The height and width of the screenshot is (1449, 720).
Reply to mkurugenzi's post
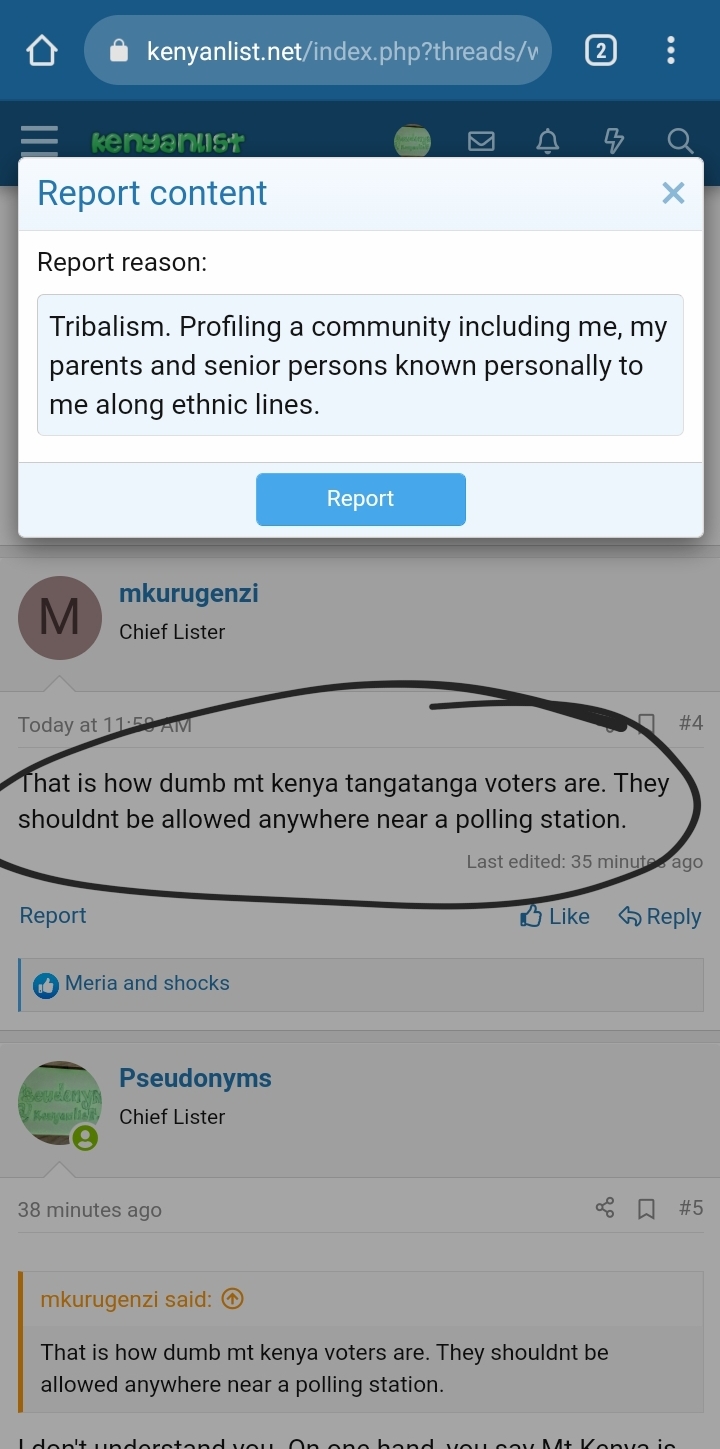(660, 916)
